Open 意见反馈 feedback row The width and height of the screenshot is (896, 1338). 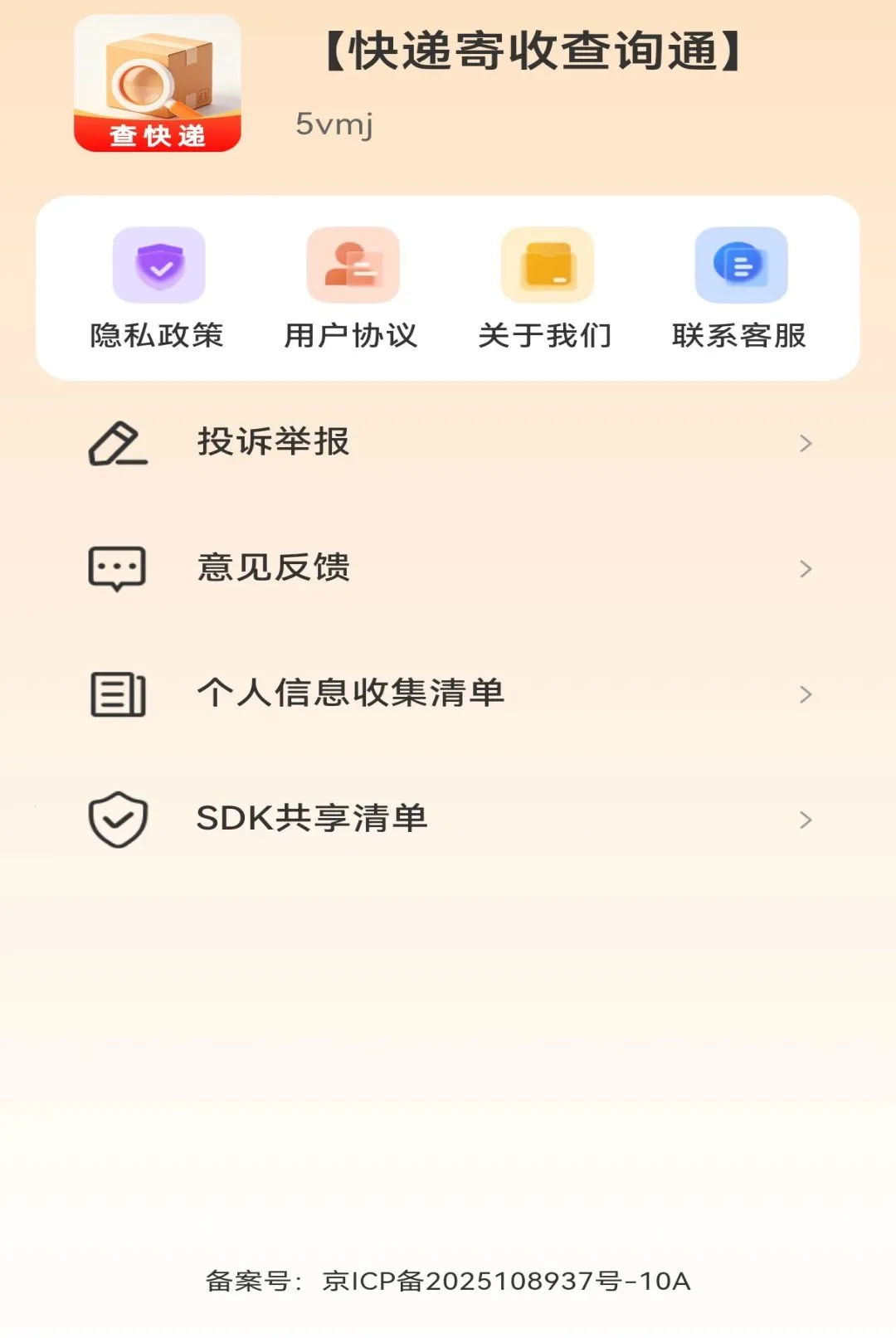point(448,568)
